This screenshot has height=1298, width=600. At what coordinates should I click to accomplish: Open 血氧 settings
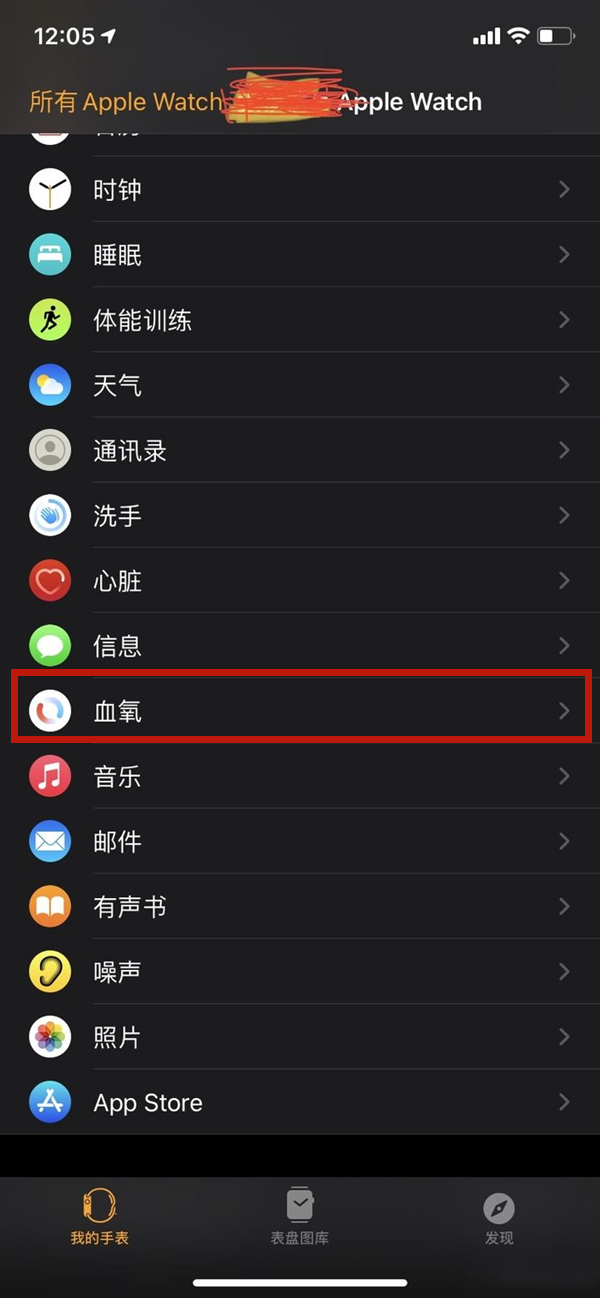tap(300, 710)
